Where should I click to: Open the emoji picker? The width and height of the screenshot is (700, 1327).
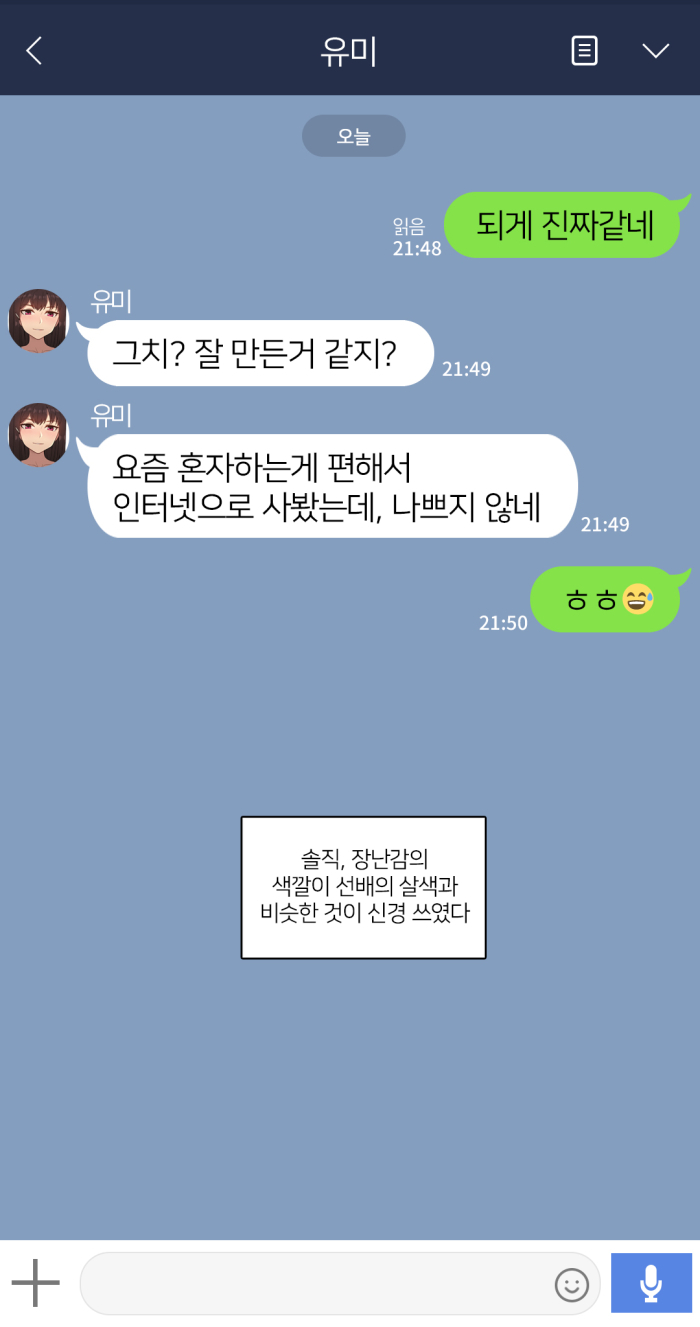click(572, 1284)
